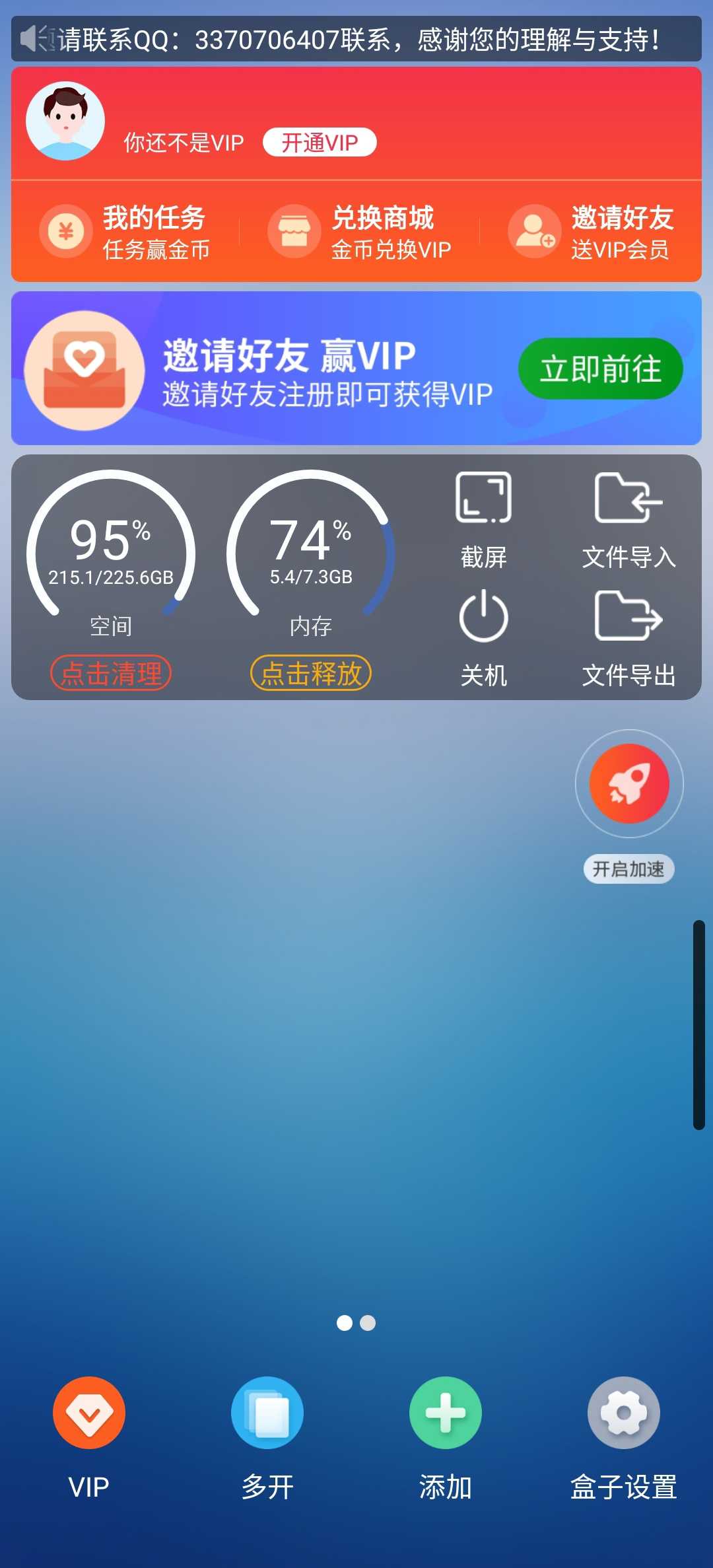The height and width of the screenshot is (1568, 713).
Task: Open the 兑换商城 exchange mall
Action: click(x=356, y=231)
